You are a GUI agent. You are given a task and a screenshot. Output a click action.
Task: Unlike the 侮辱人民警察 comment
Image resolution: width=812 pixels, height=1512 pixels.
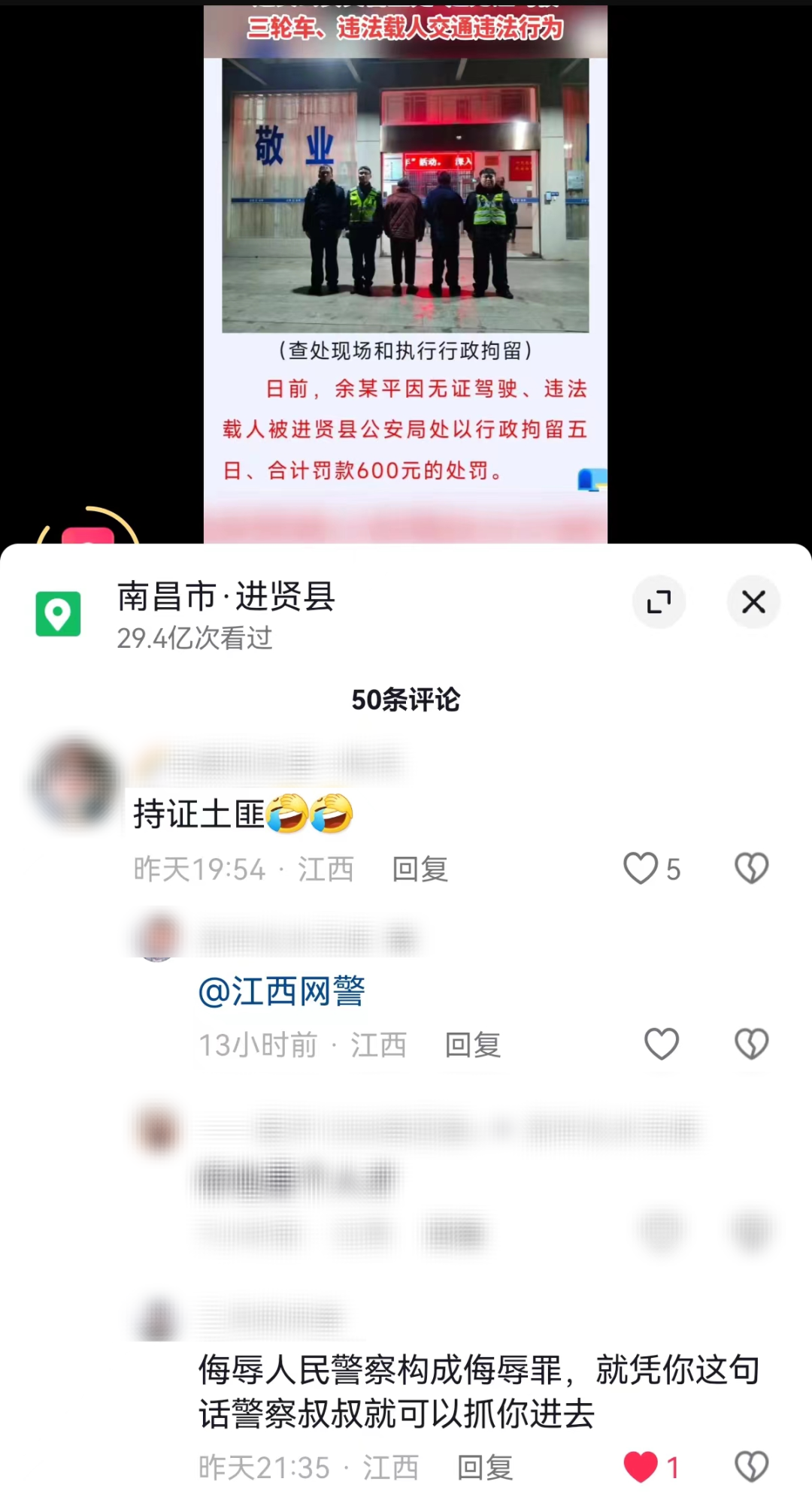coord(641,1467)
